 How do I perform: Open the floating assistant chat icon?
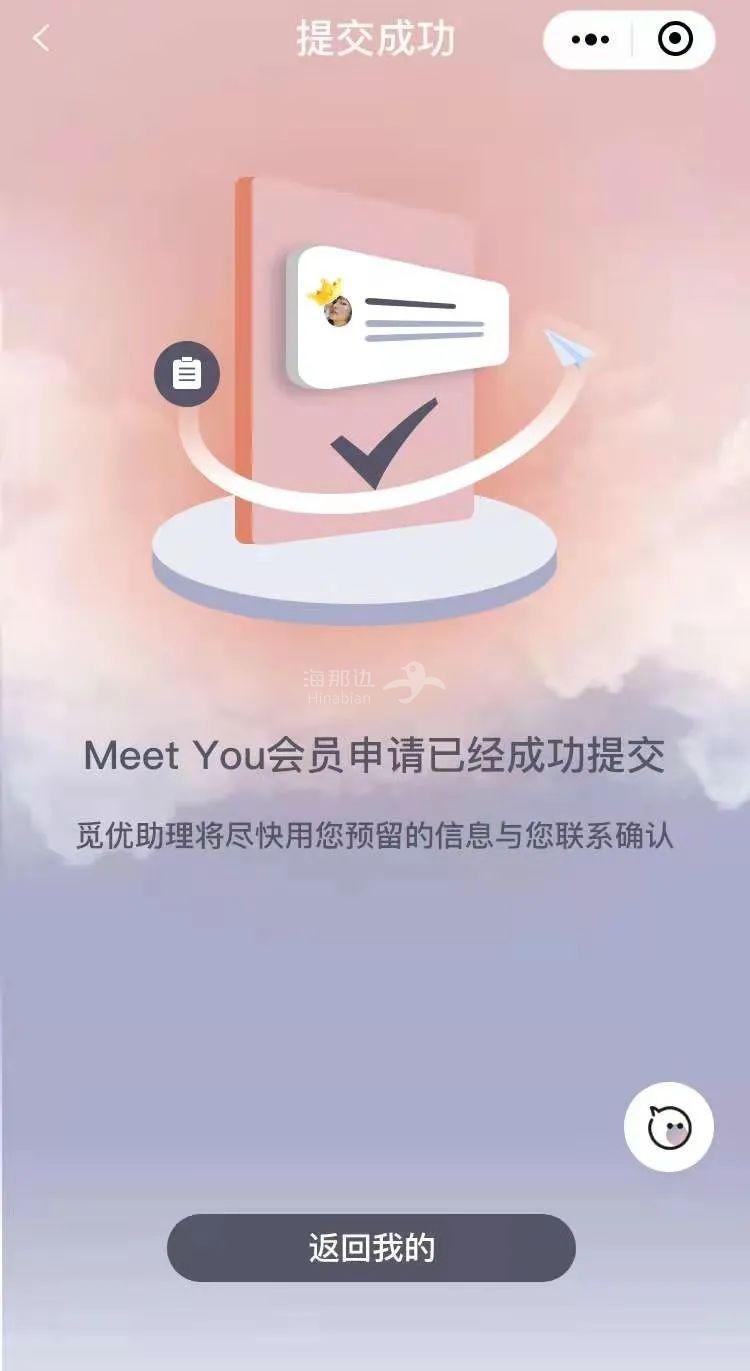[668, 1127]
